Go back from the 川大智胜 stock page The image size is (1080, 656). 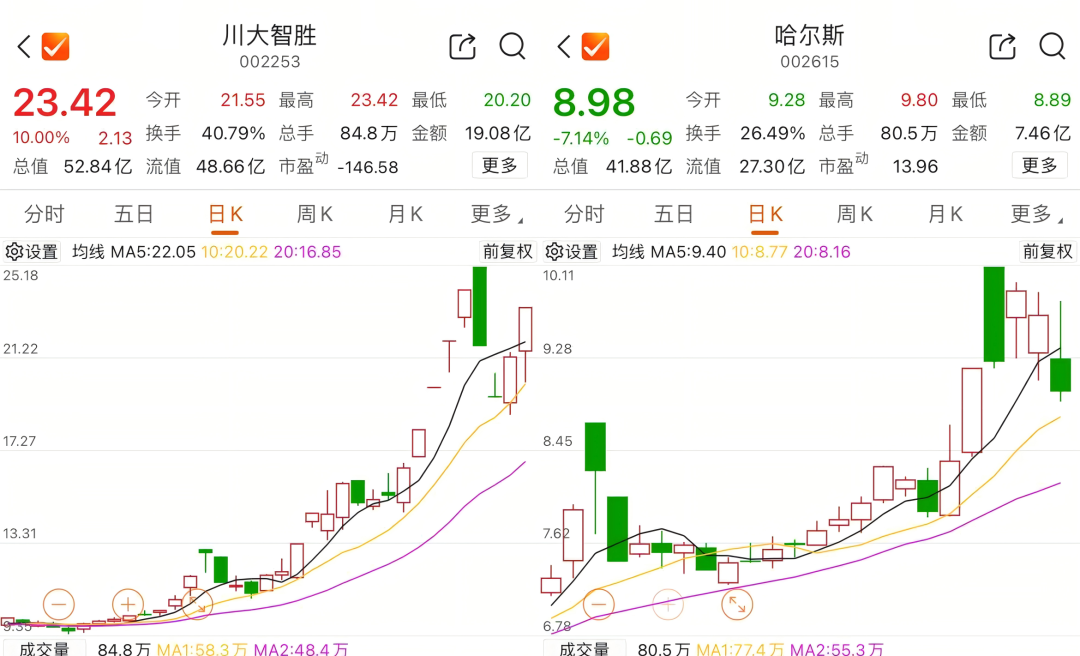tap(24, 46)
